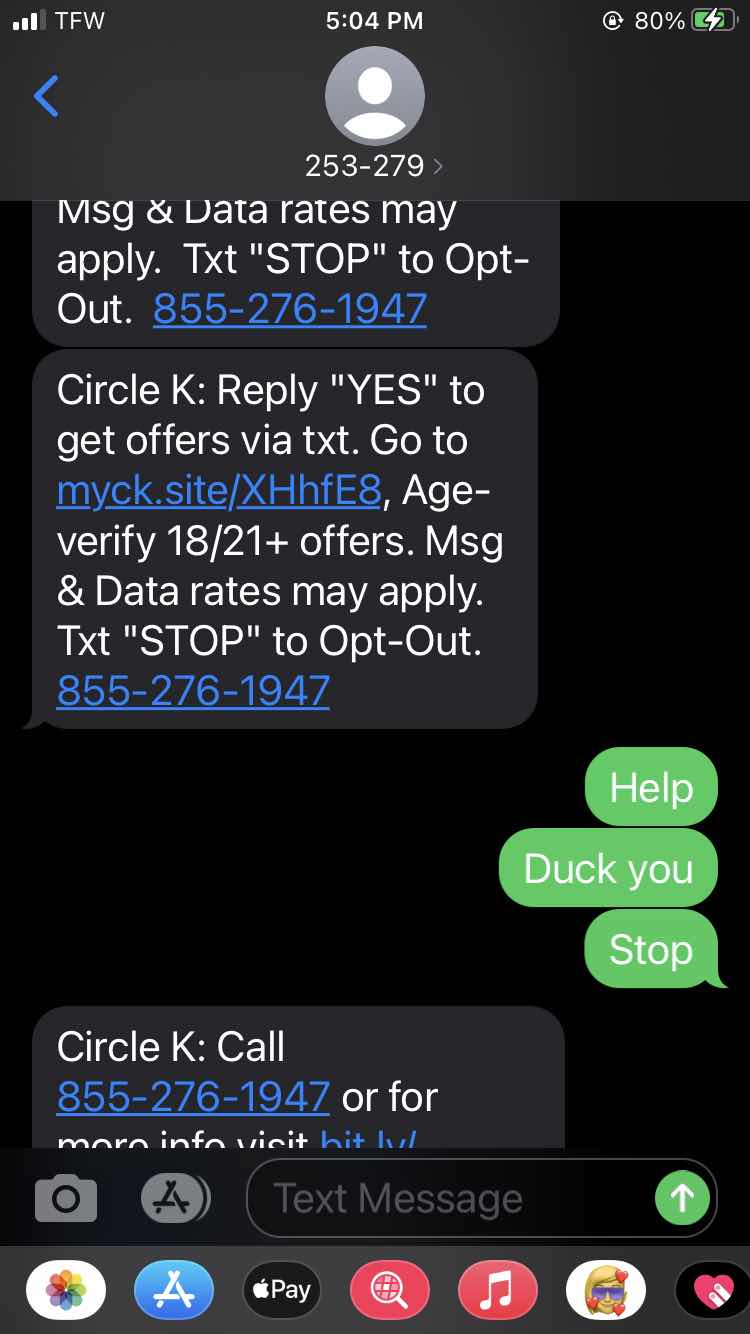Toggle the App Store apps drawer
The image size is (750, 1334).
click(x=174, y=1197)
